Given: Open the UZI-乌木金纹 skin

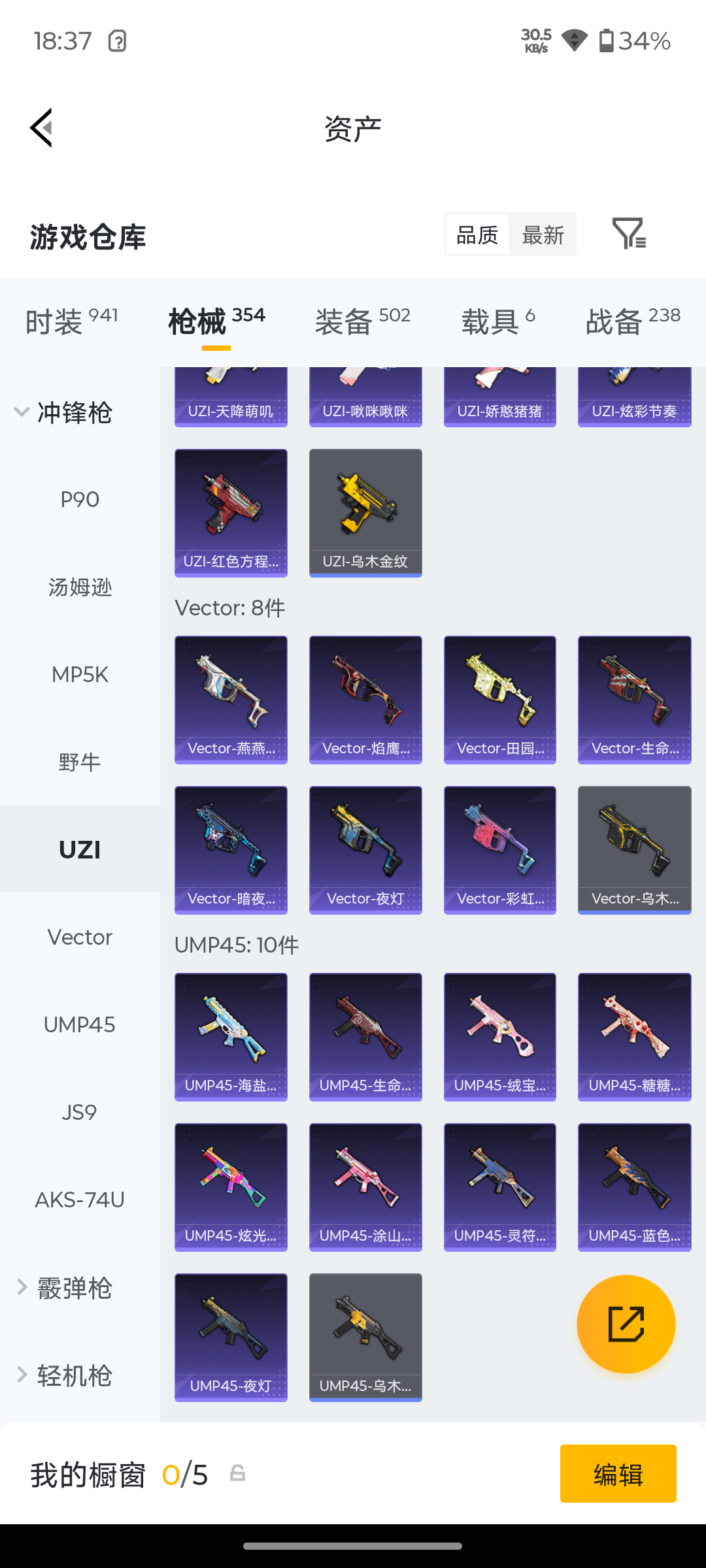Looking at the screenshot, I should click(x=365, y=513).
